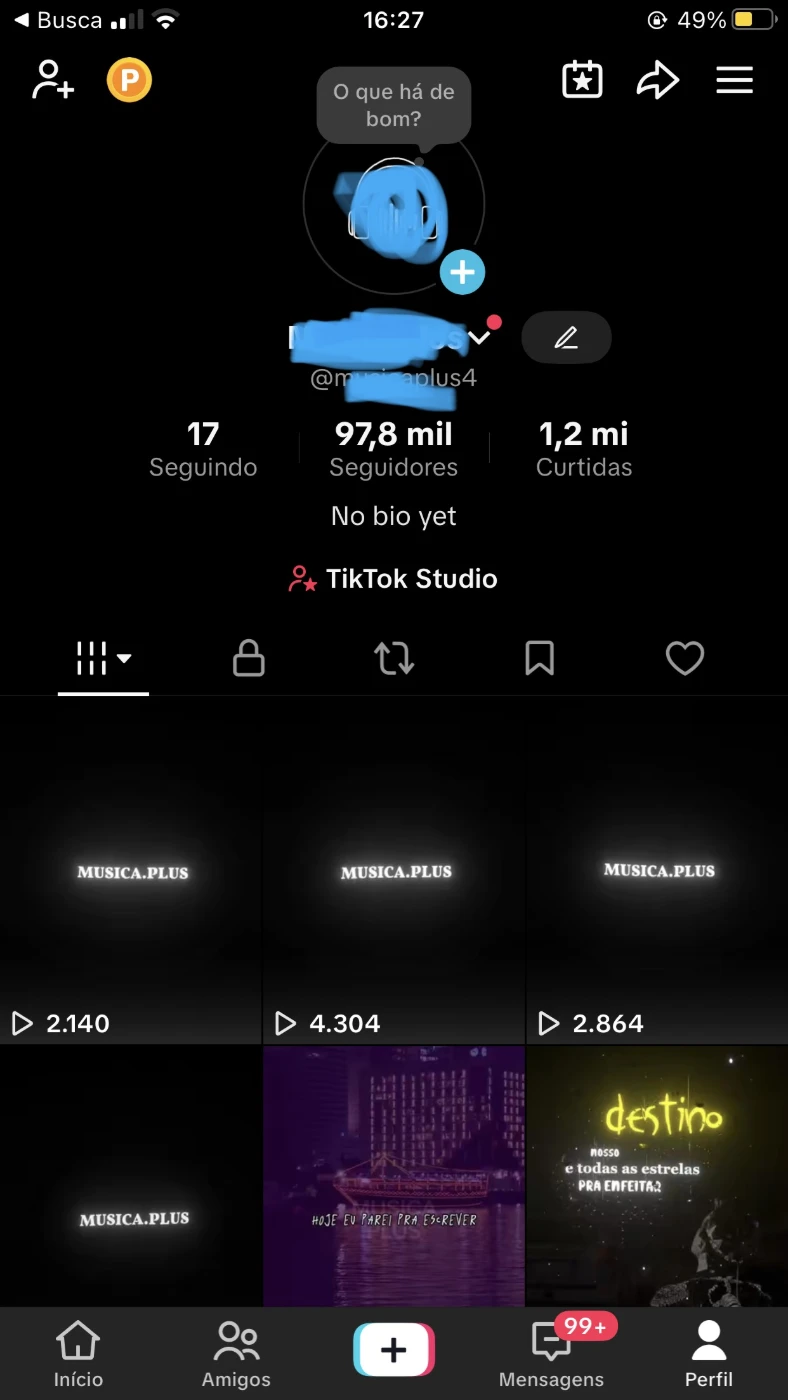This screenshot has width=788, height=1400.
Task: Switch to the reposts tab
Action: coord(394,658)
